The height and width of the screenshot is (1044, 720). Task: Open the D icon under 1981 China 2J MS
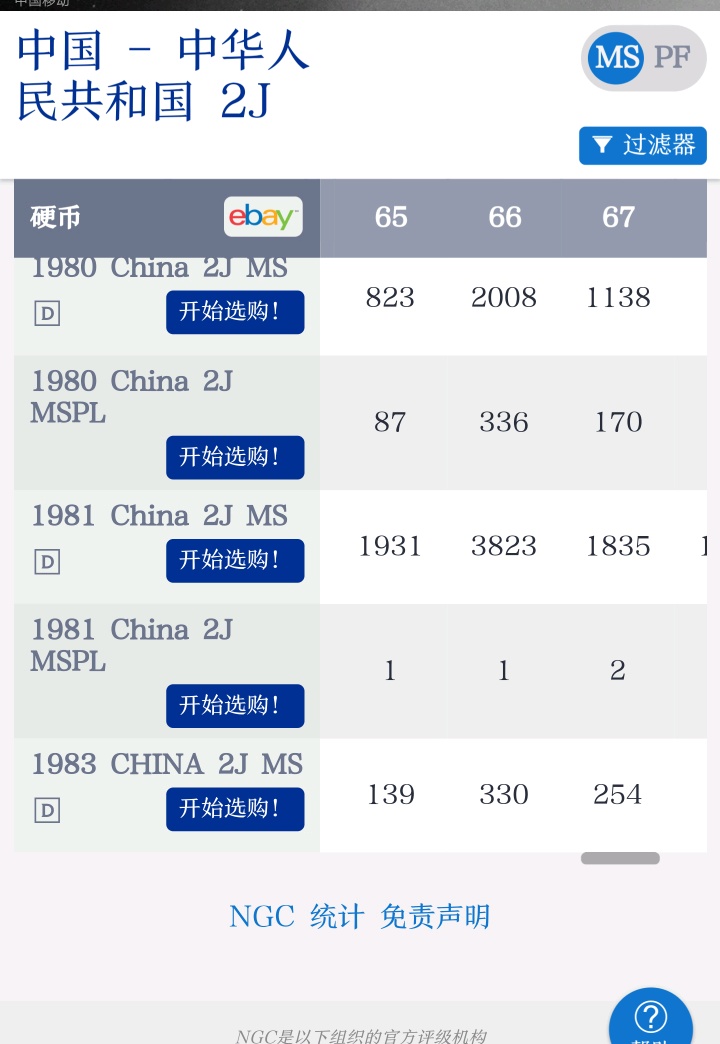47,562
